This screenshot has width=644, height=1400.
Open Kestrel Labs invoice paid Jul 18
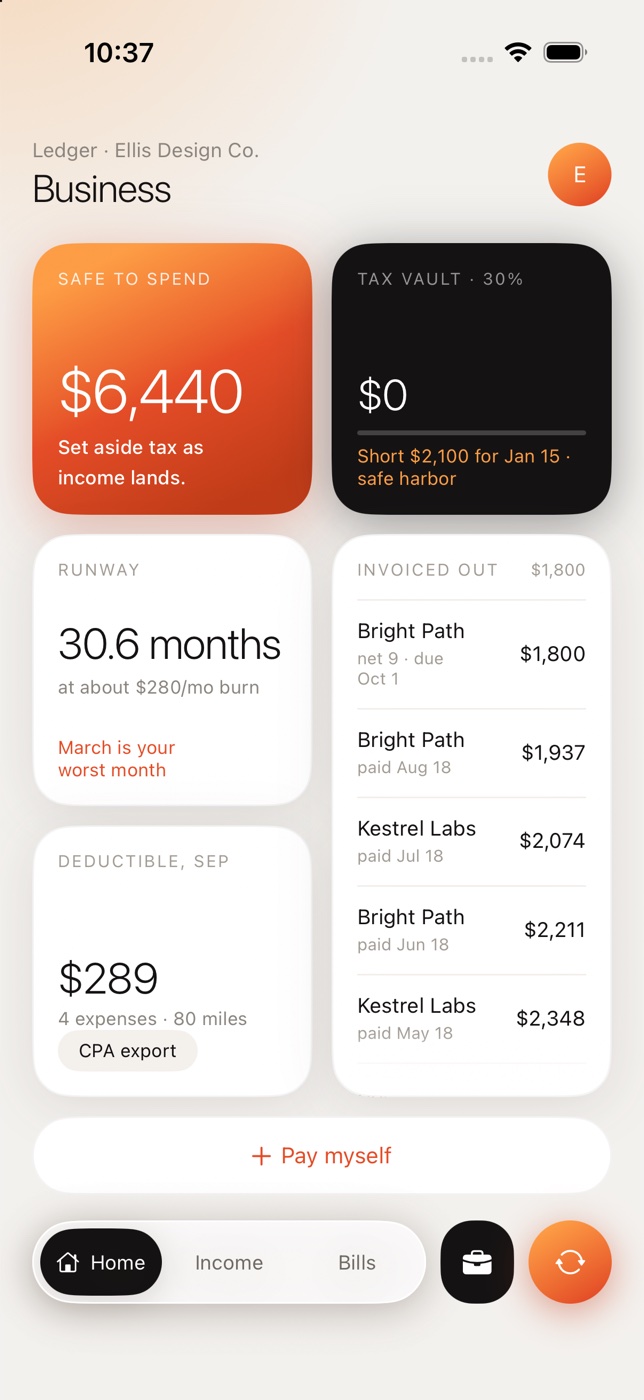(471, 842)
